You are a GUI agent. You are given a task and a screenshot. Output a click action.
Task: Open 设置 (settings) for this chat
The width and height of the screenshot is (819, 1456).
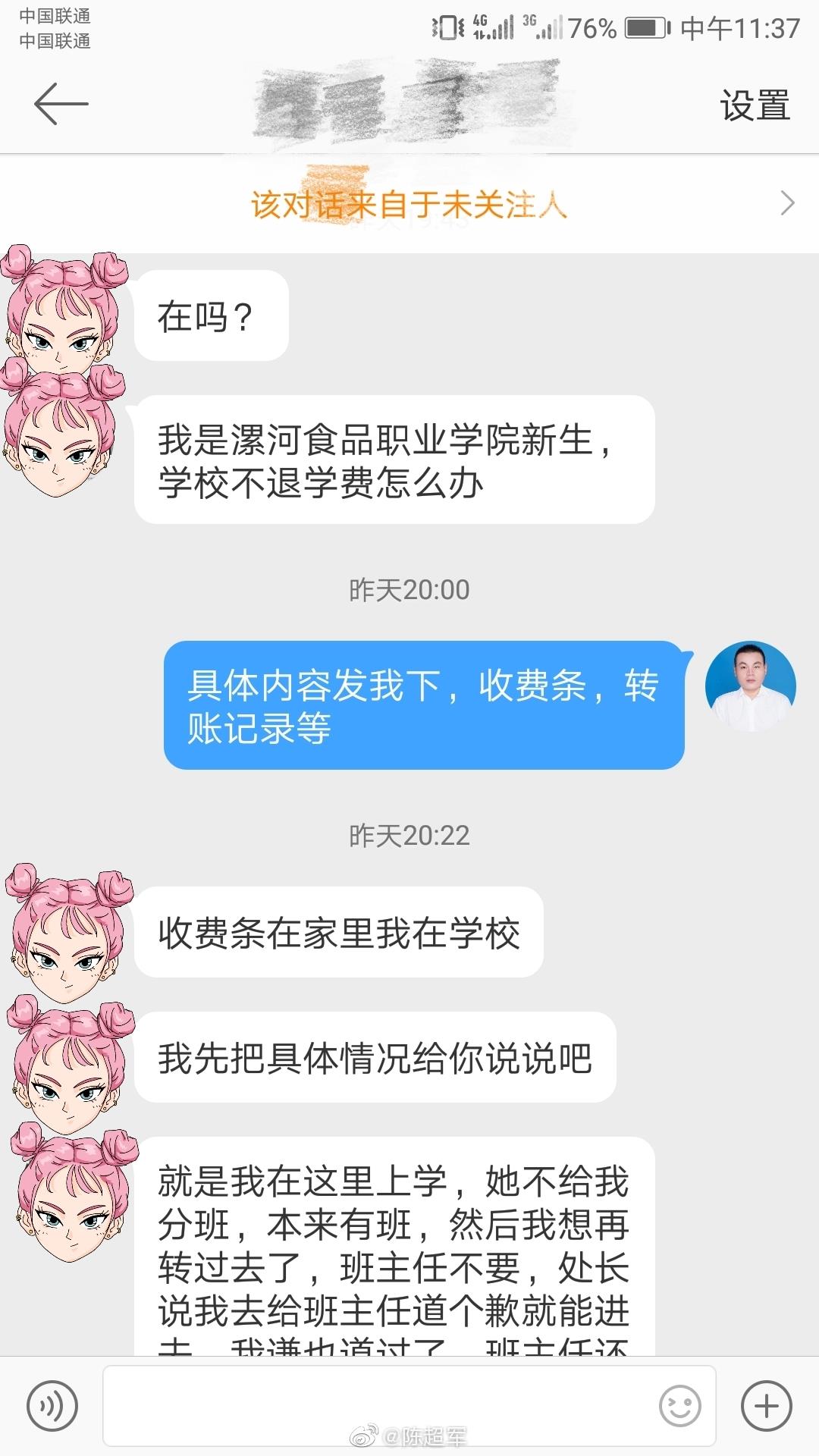(755, 105)
